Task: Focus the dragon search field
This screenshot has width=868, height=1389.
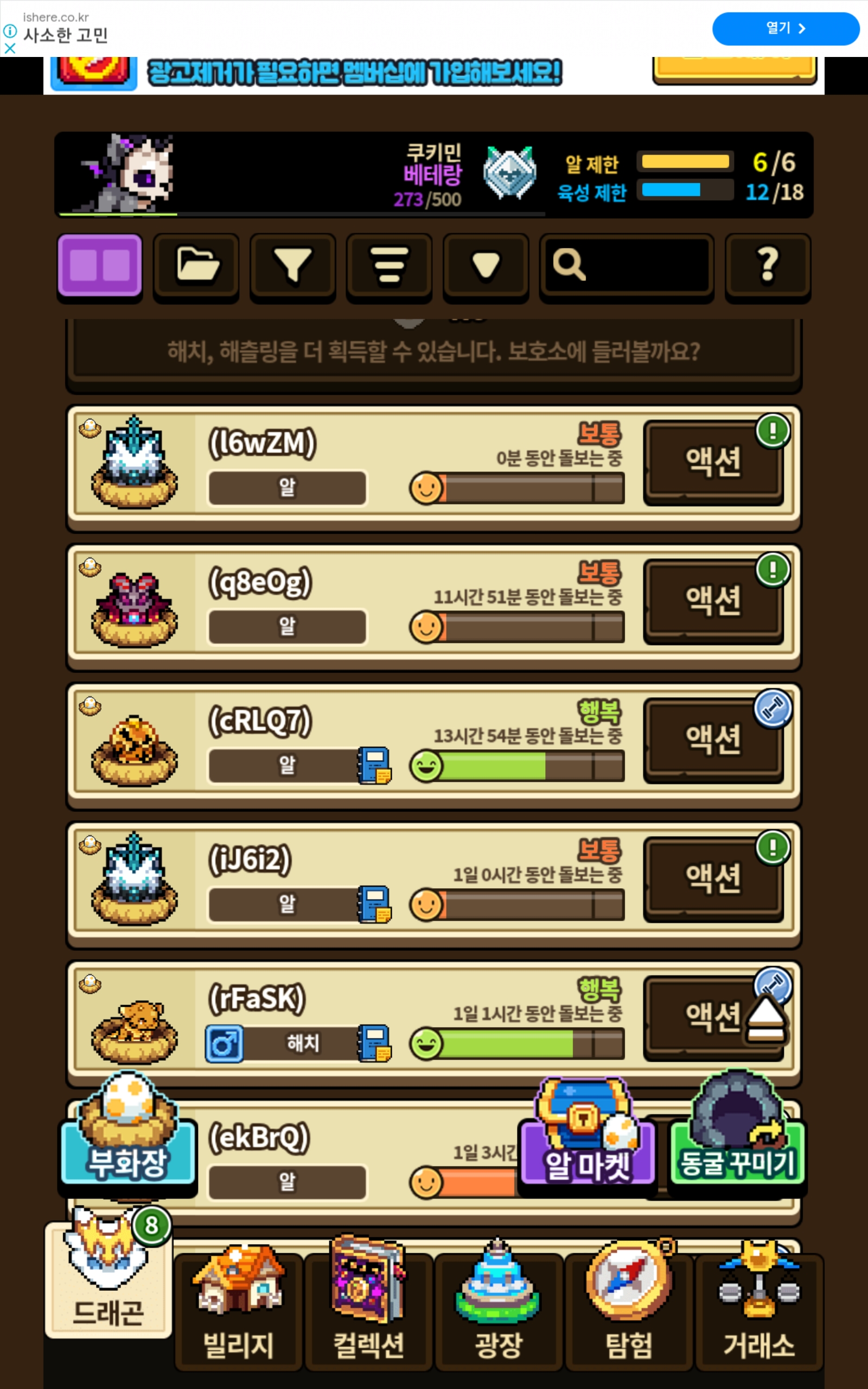Action: (627, 266)
